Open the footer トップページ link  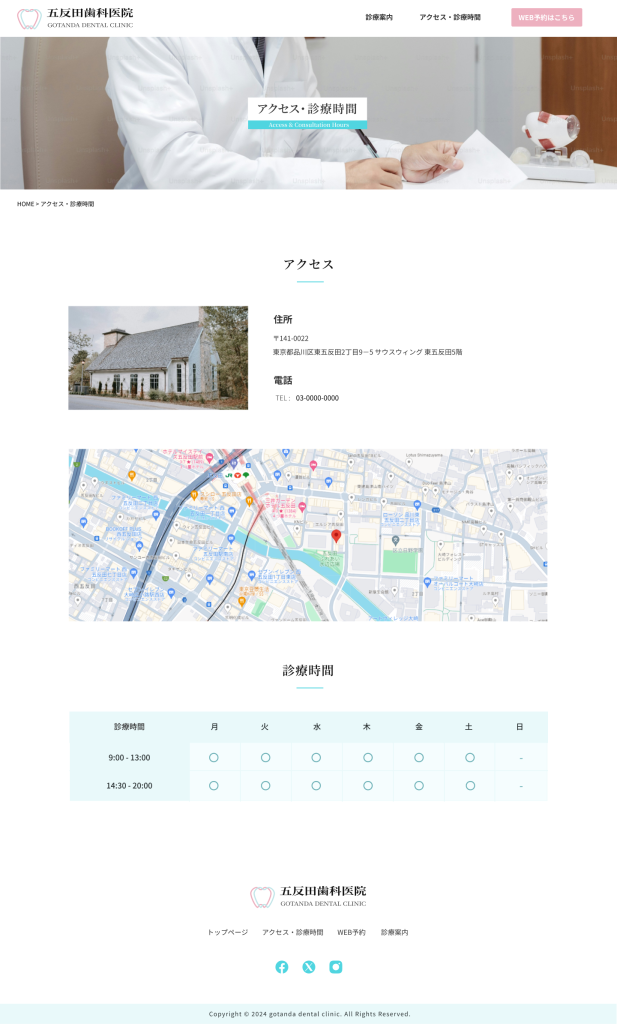227,932
